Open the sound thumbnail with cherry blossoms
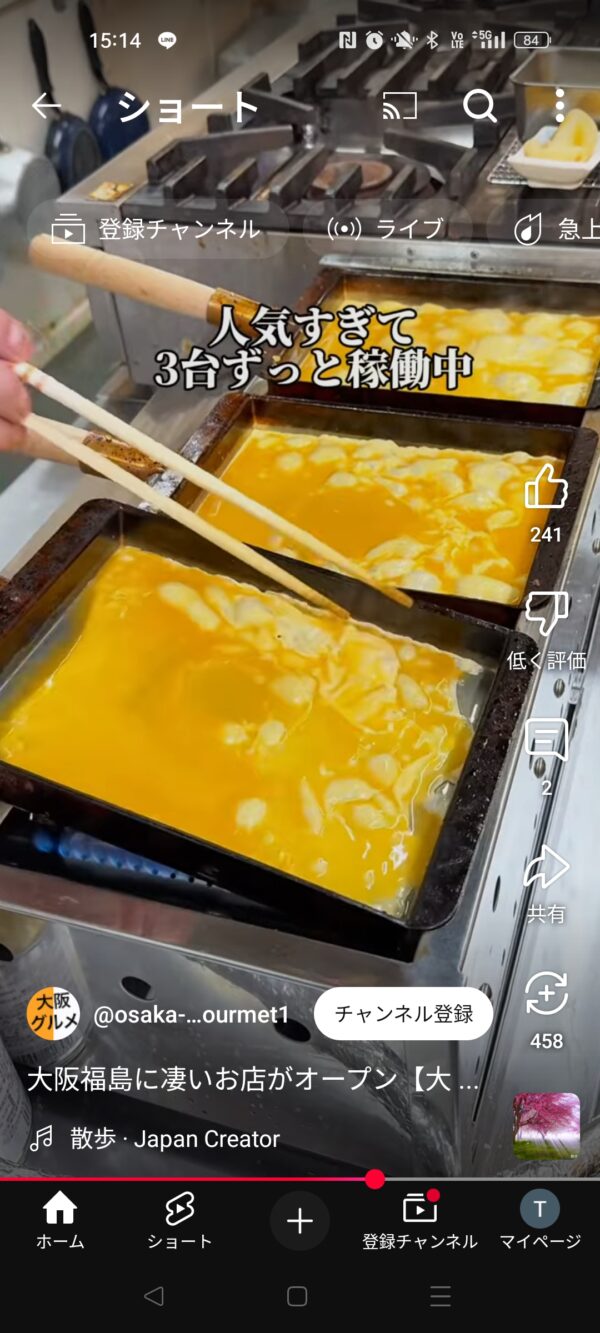Image resolution: width=600 pixels, height=1333 pixels. pyautogui.click(x=546, y=1125)
